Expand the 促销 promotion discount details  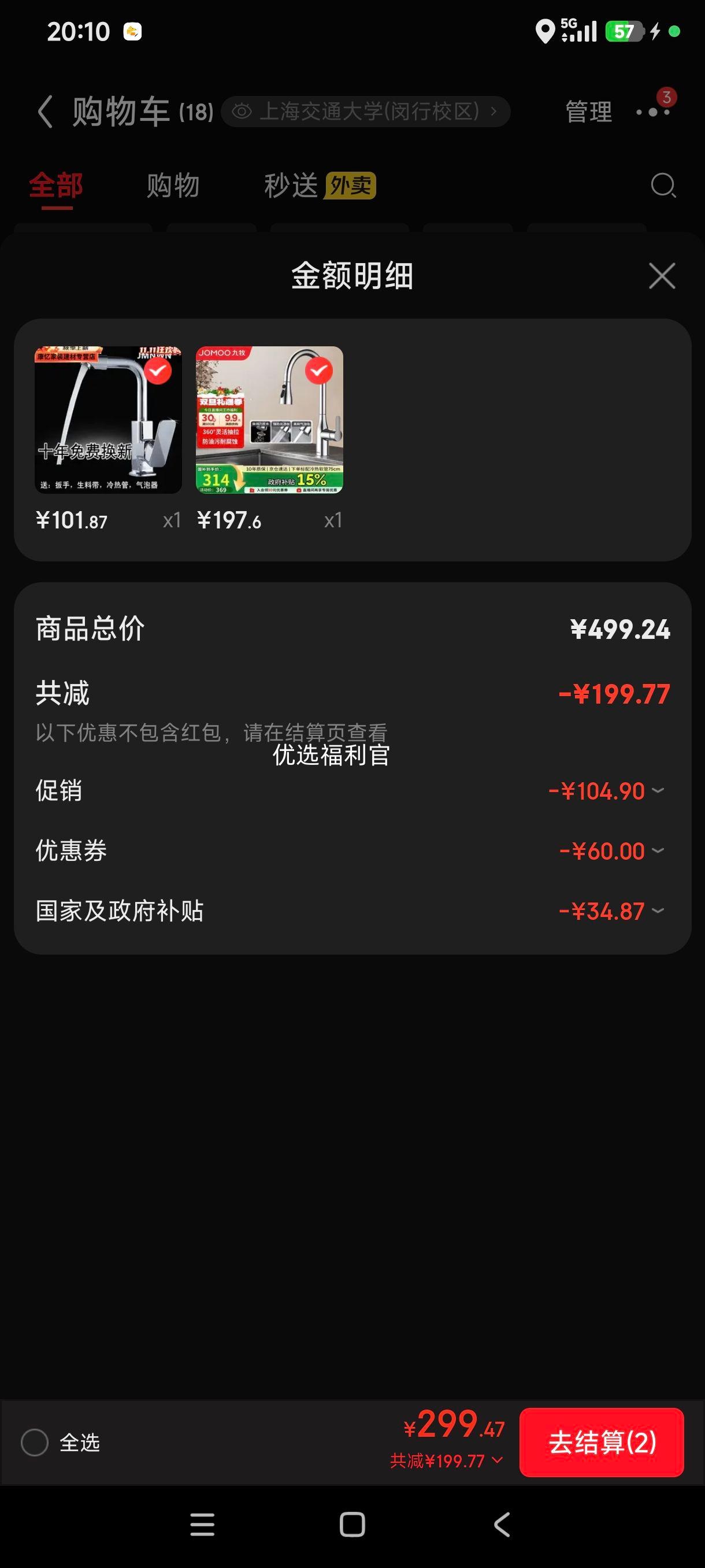click(657, 791)
